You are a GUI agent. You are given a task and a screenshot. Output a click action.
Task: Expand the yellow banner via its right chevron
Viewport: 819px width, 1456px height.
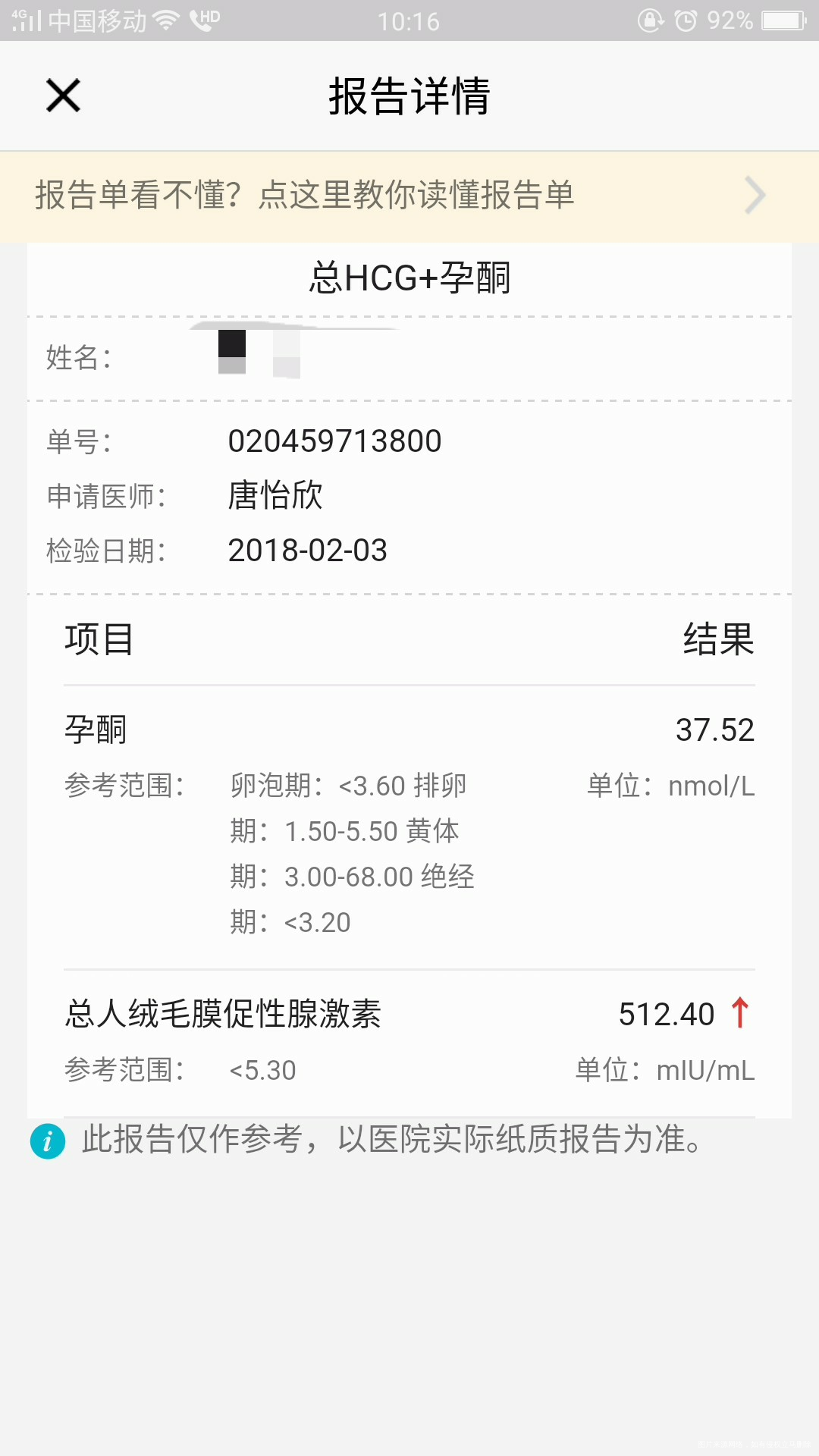pos(754,196)
